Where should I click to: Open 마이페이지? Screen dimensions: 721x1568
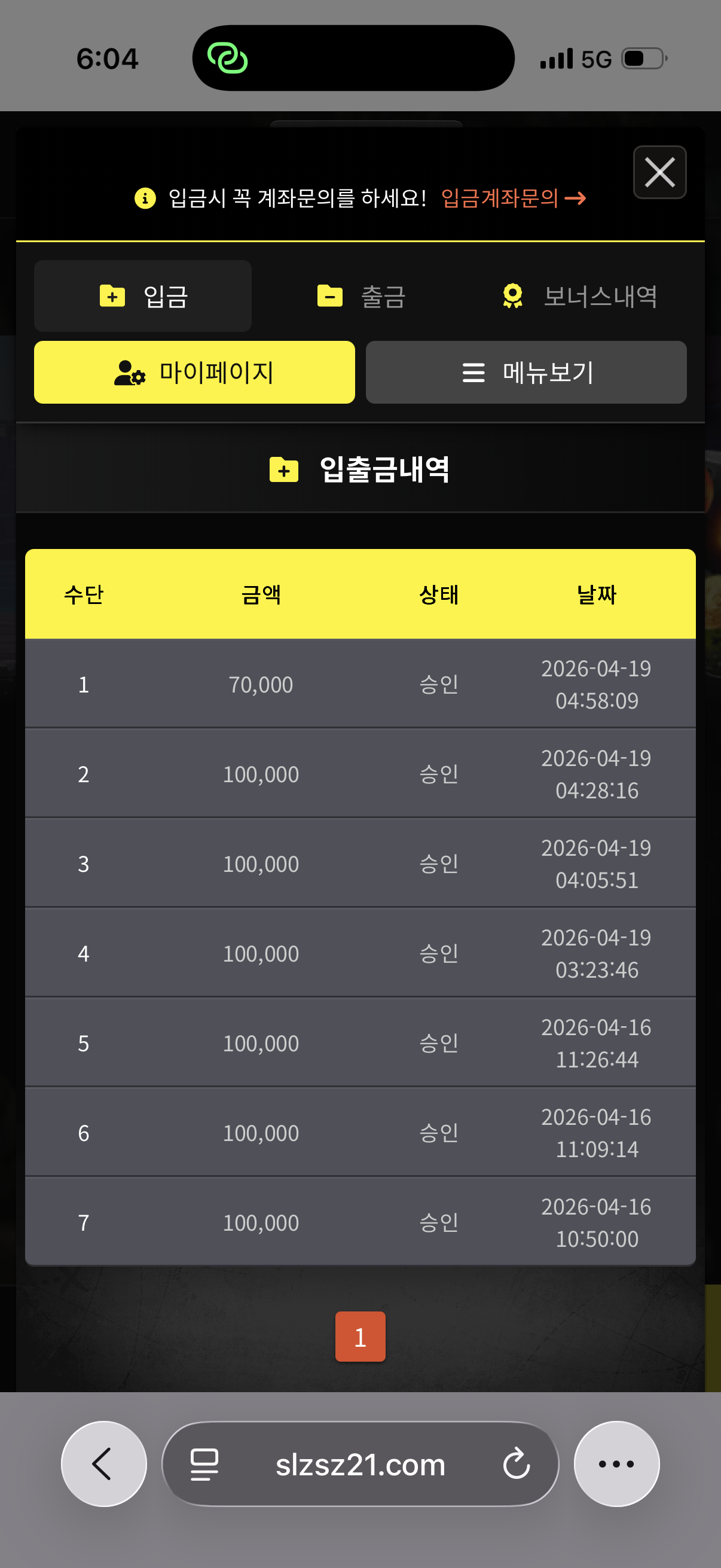pyautogui.click(x=194, y=372)
